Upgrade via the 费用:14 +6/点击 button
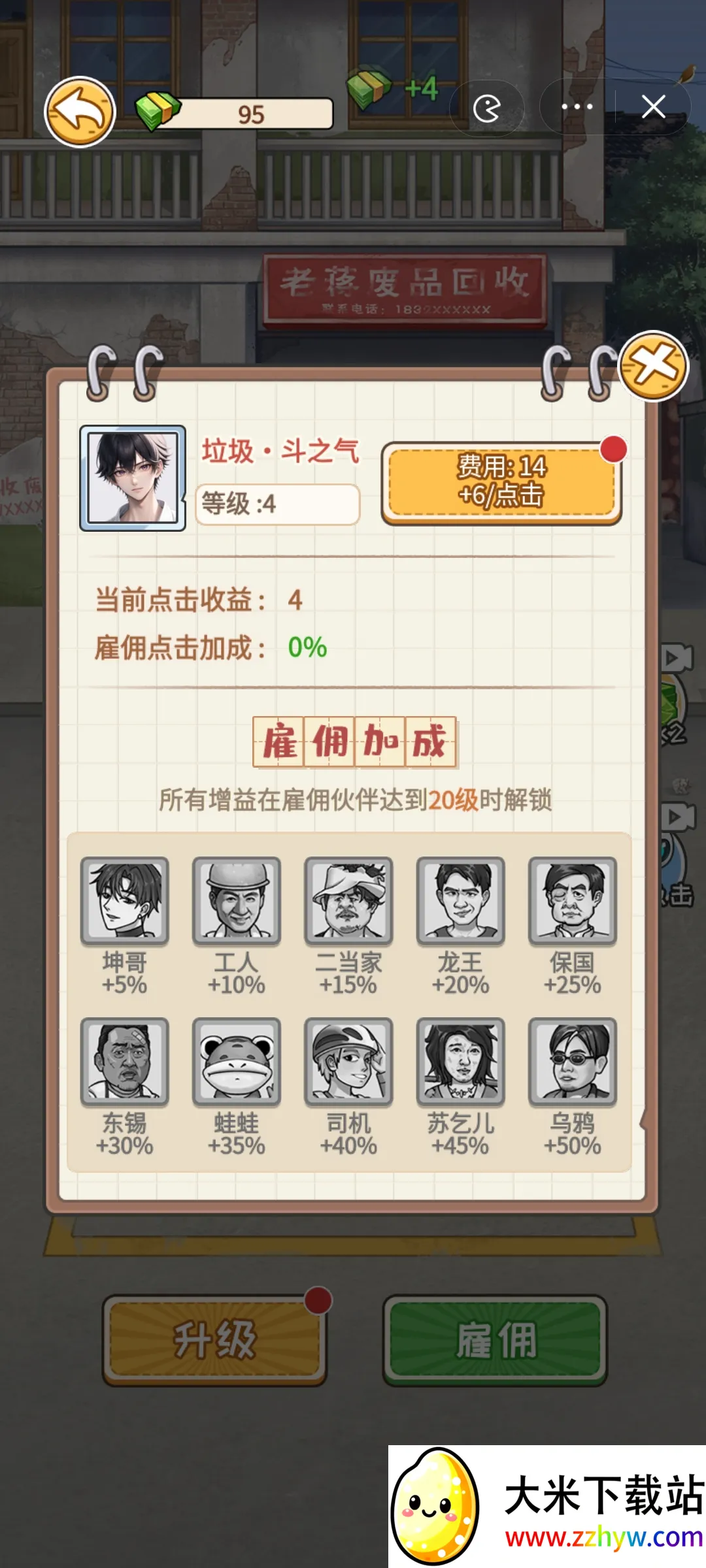This screenshot has width=706, height=1568. [501, 482]
